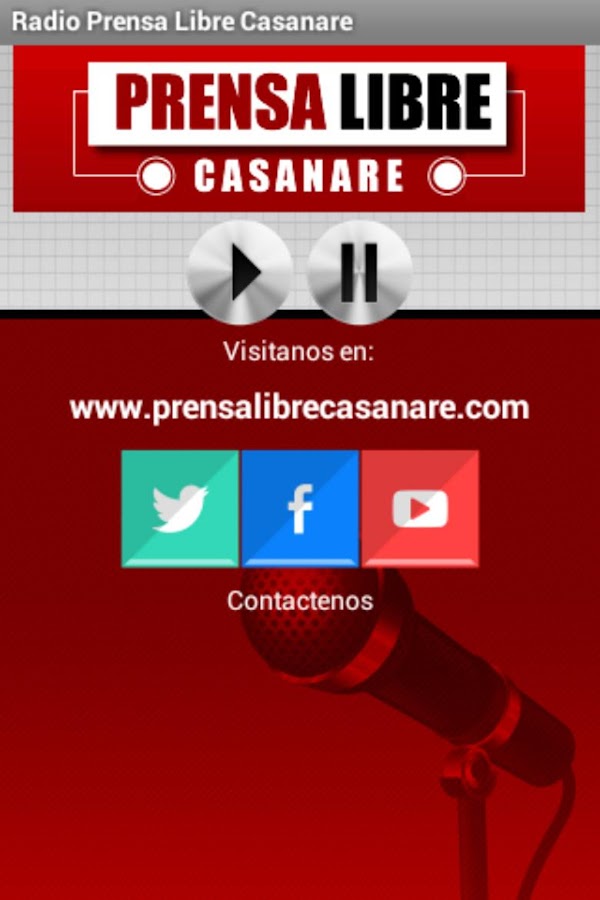
Task: Open the Twitter page
Action: [180, 508]
